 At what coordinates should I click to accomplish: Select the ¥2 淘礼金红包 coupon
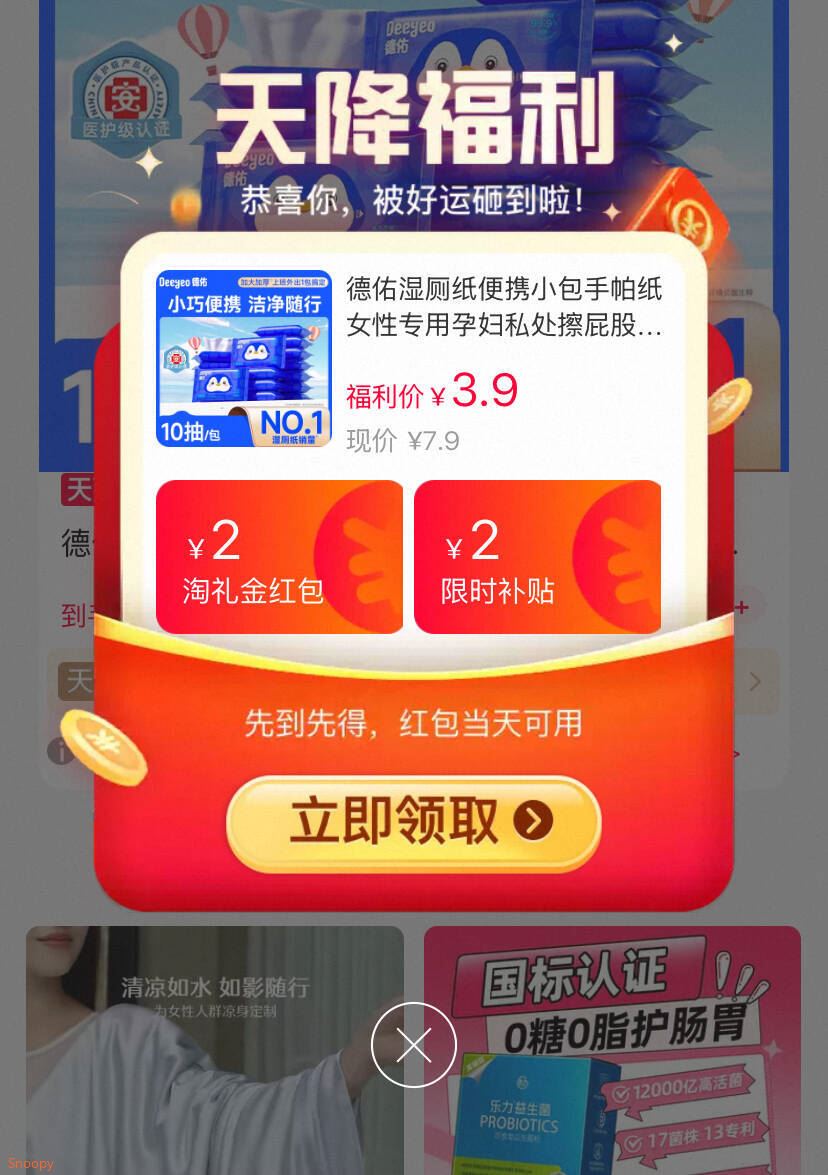click(279, 557)
